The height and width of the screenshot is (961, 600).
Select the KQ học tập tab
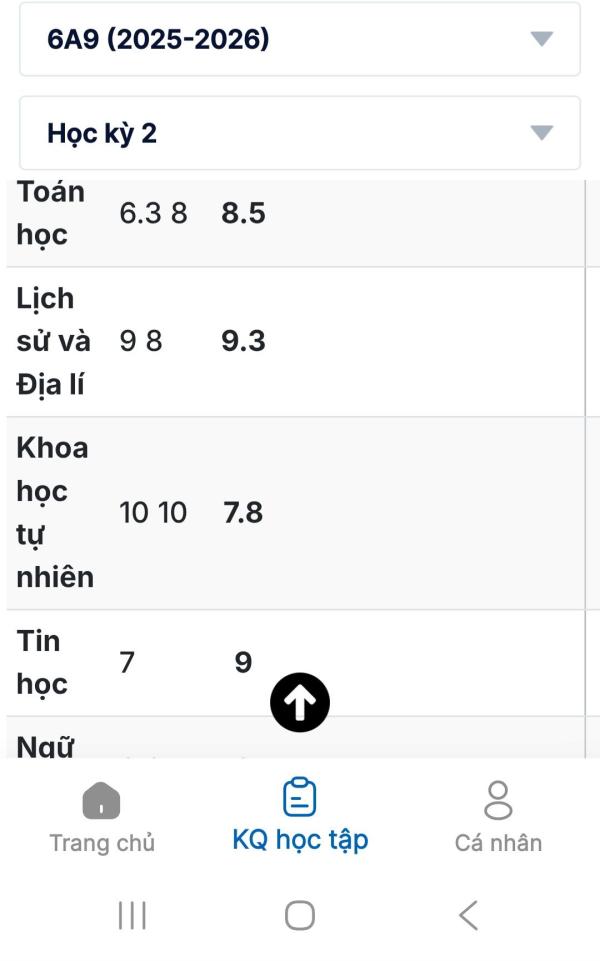300,819
